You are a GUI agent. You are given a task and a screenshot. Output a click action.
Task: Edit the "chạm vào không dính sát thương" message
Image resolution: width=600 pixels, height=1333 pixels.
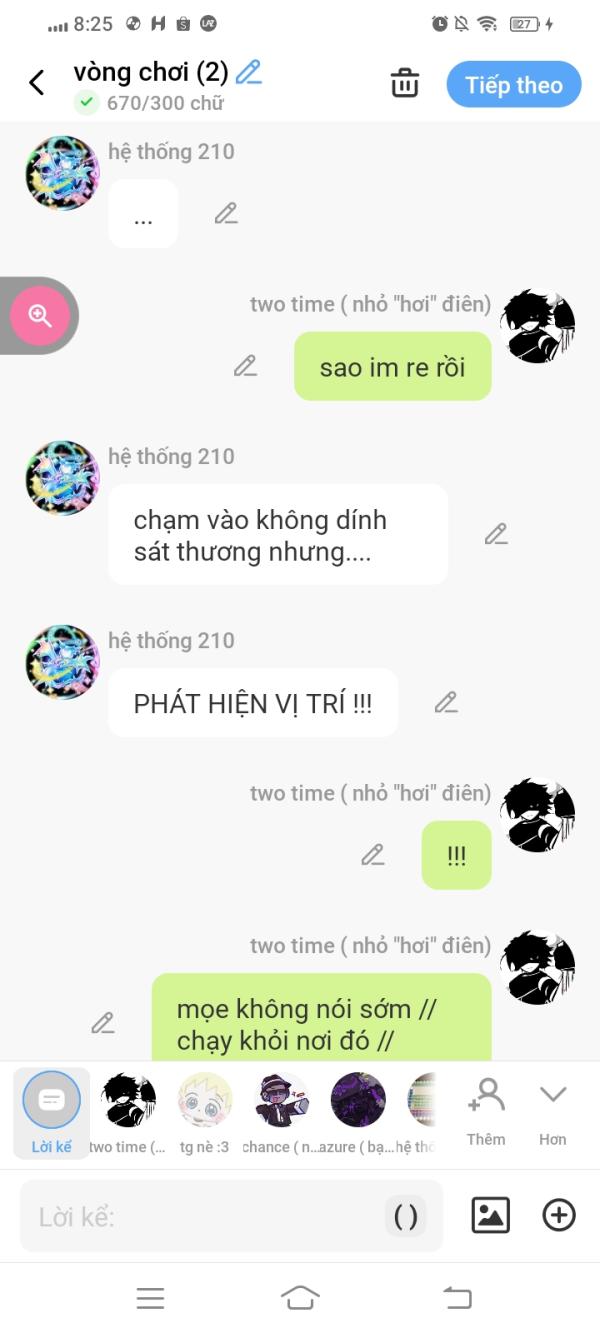[x=496, y=534]
